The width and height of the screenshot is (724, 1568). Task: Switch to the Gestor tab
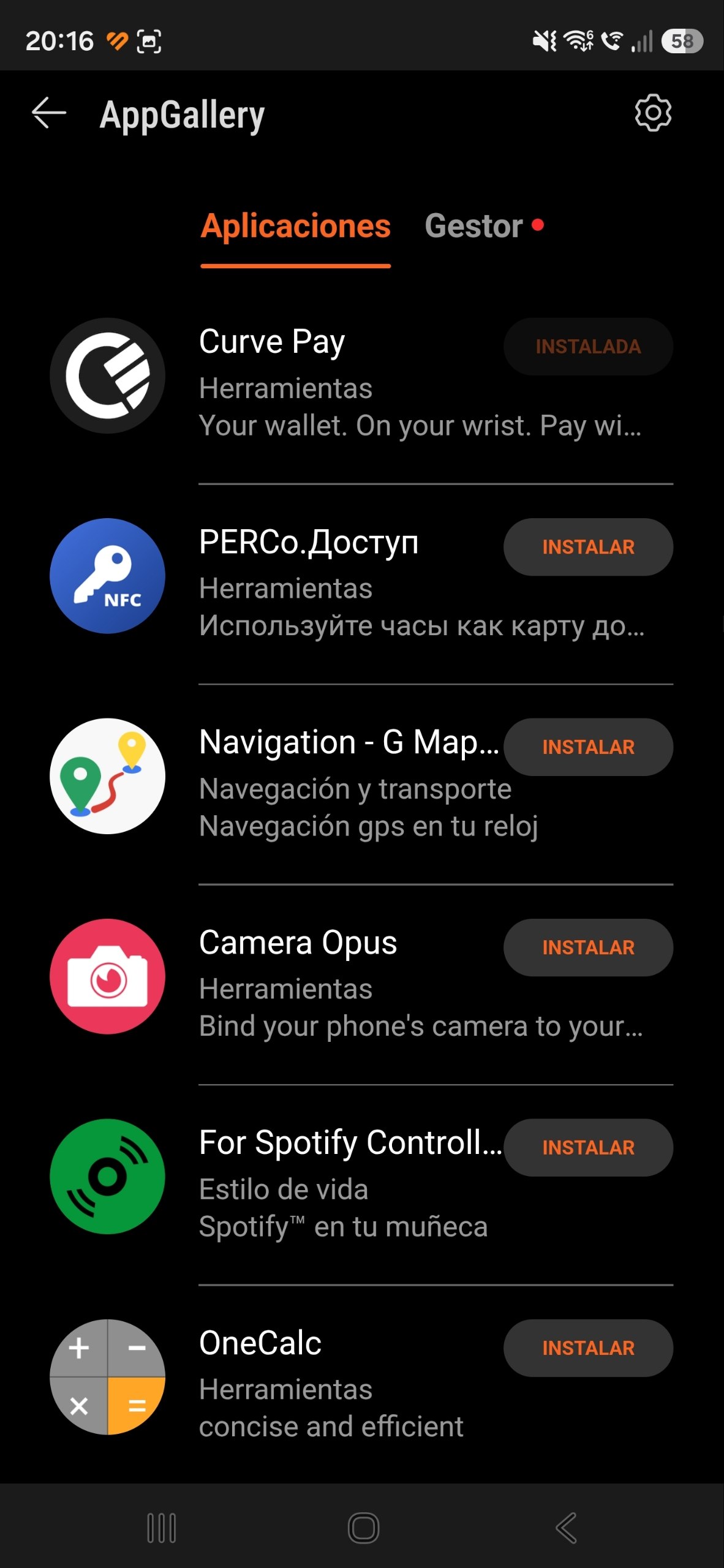pos(484,226)
